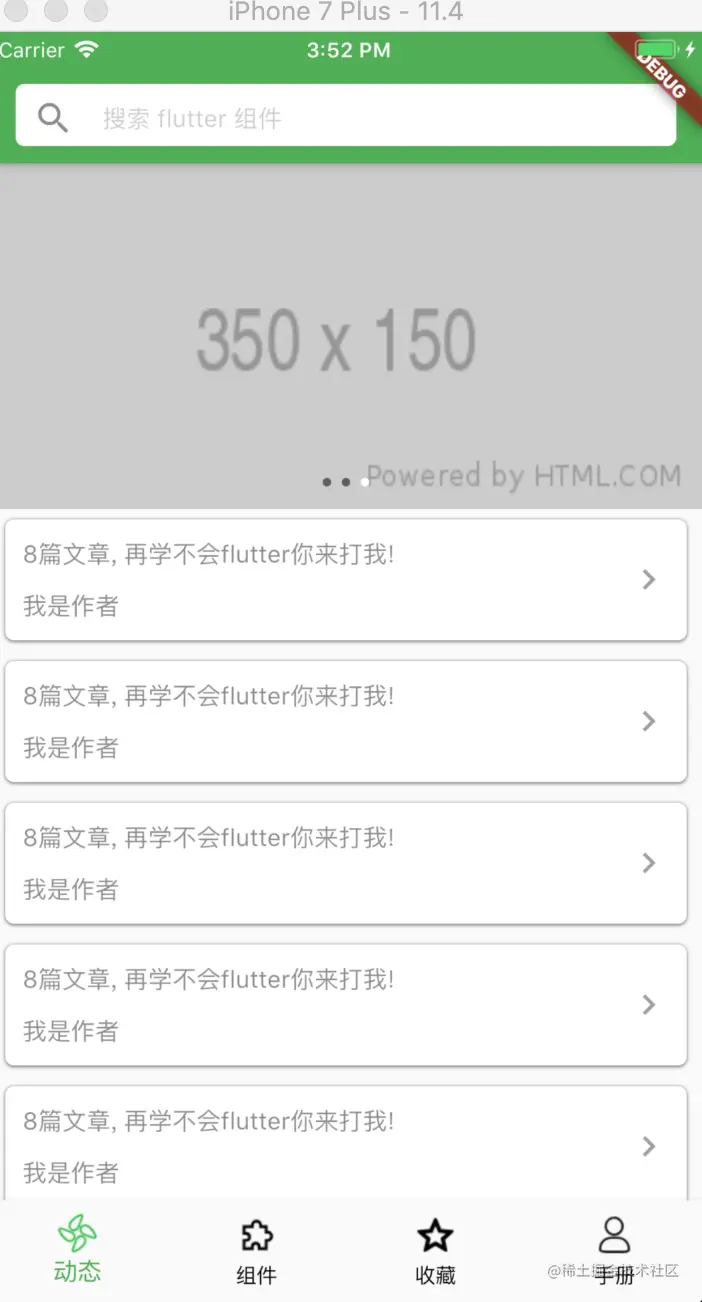Select the 手册 tab
The image size is (702, 1302).
(x=614, y=1251)
